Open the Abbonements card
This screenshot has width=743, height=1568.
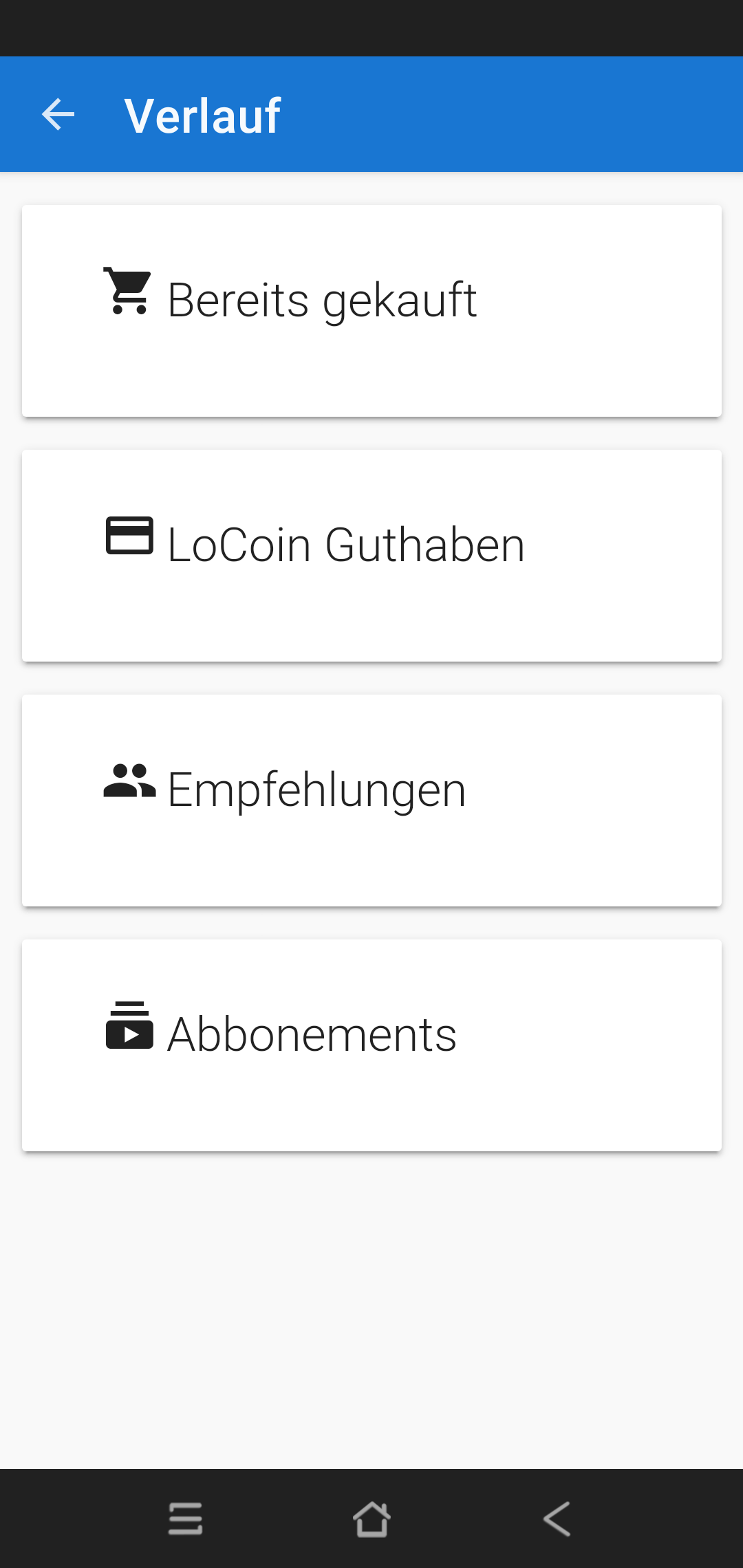371,1045
